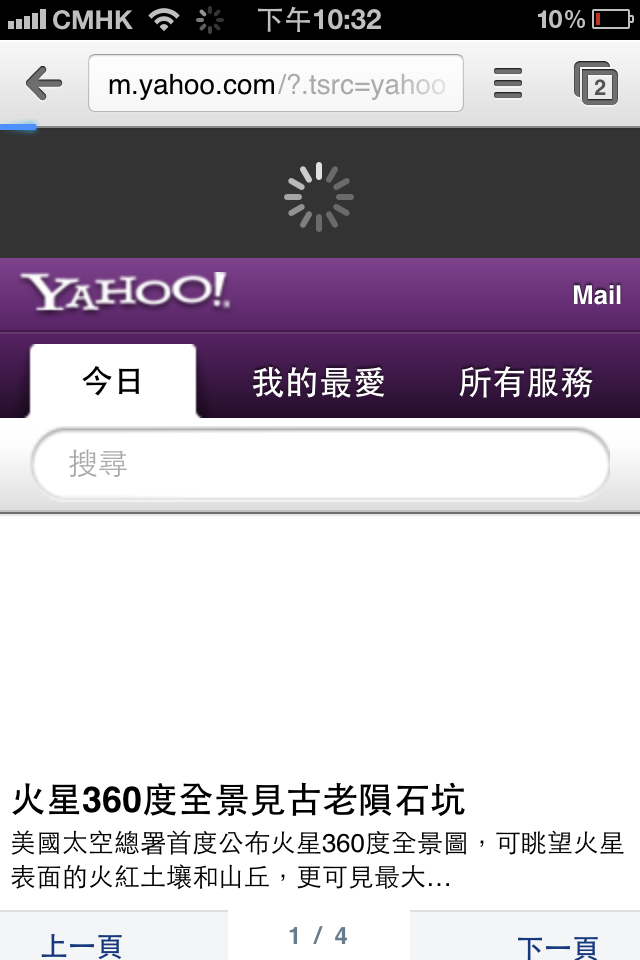Go to 上一頁 news story

pos(82,944)
